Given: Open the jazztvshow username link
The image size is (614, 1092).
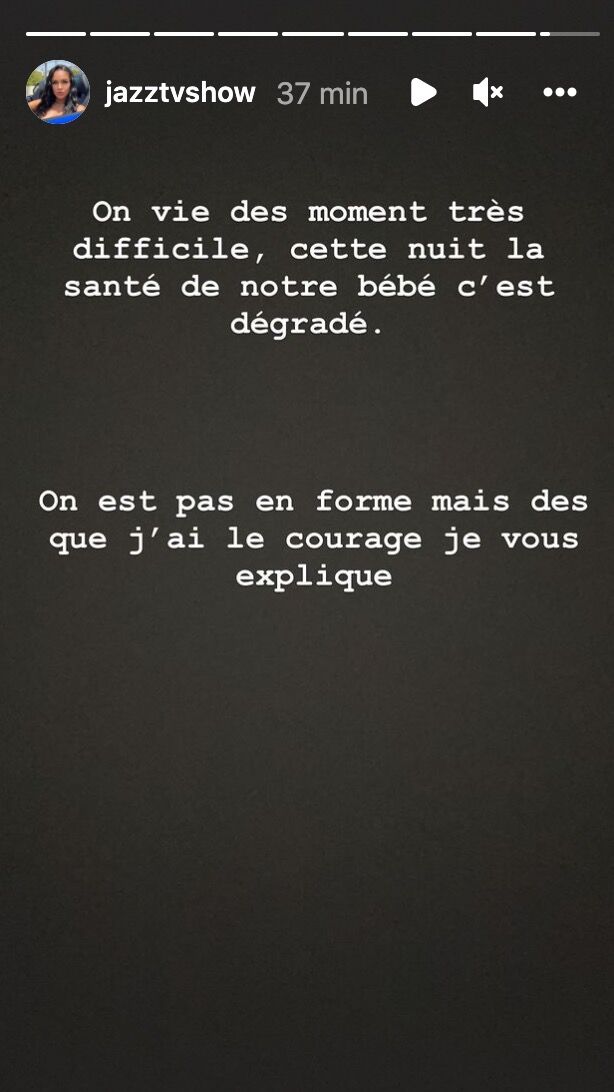Looking at the screenshot, I should pyautogui.click(x=180, y=93).
